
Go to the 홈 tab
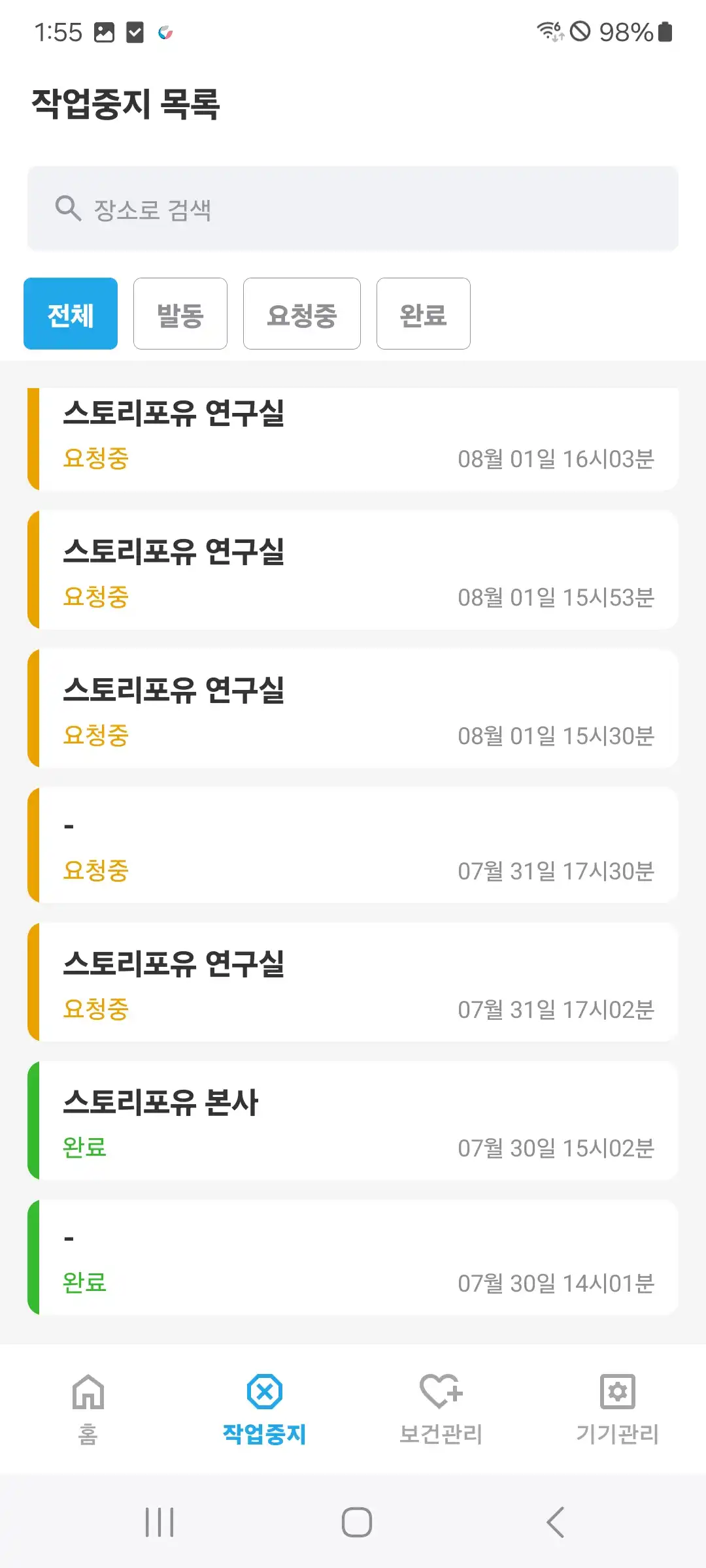[x=88, y=1409]
